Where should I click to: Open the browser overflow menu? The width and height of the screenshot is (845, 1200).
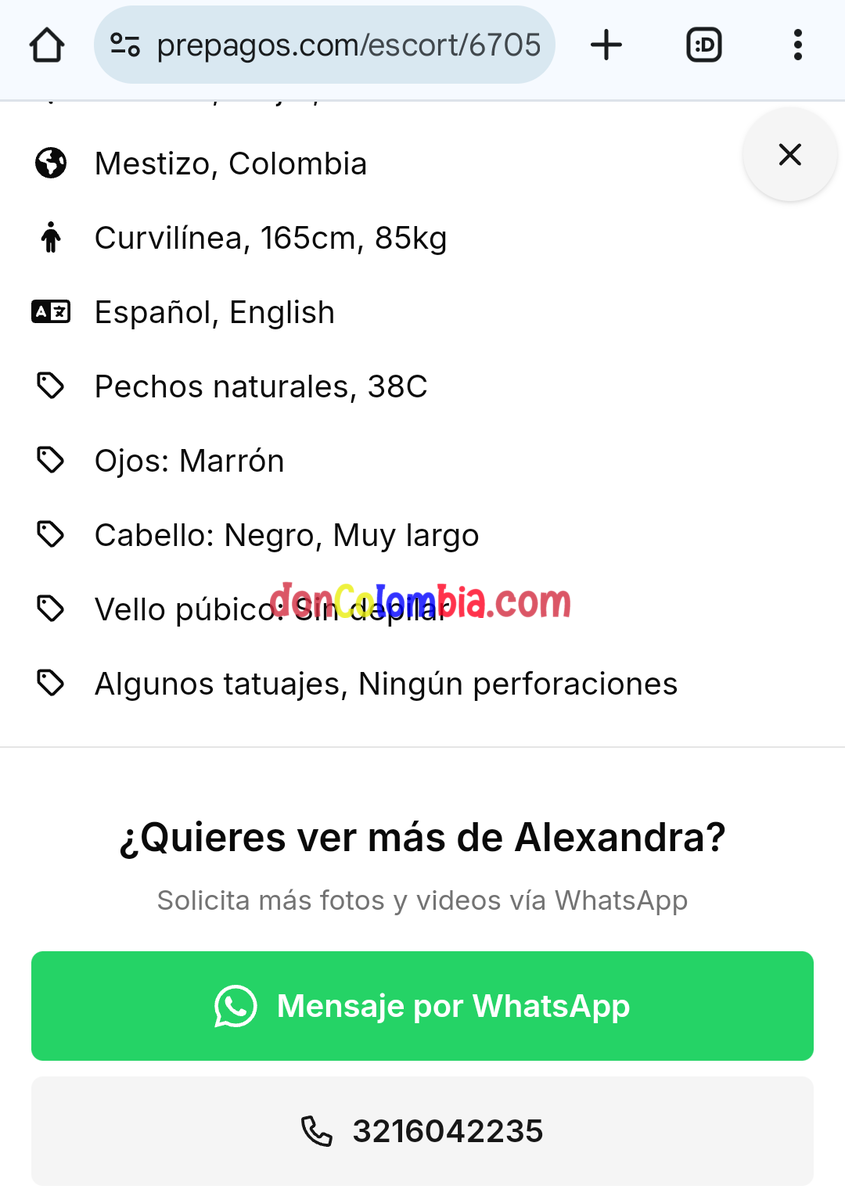click(797, 45)
